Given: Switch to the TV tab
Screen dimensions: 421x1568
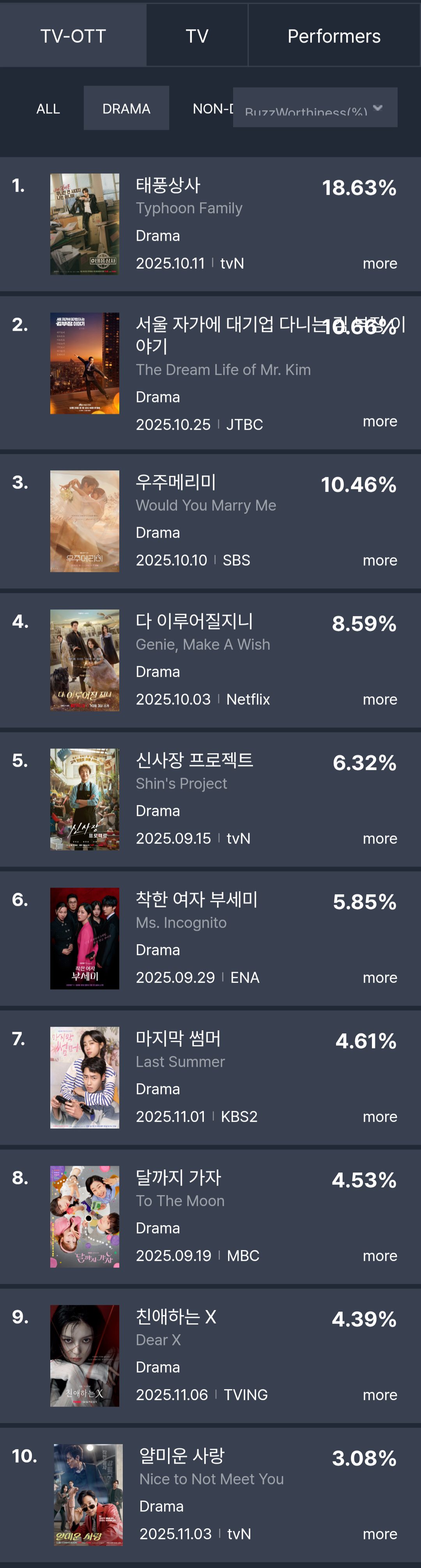Looking at the screenshot, I should [197, 36].
